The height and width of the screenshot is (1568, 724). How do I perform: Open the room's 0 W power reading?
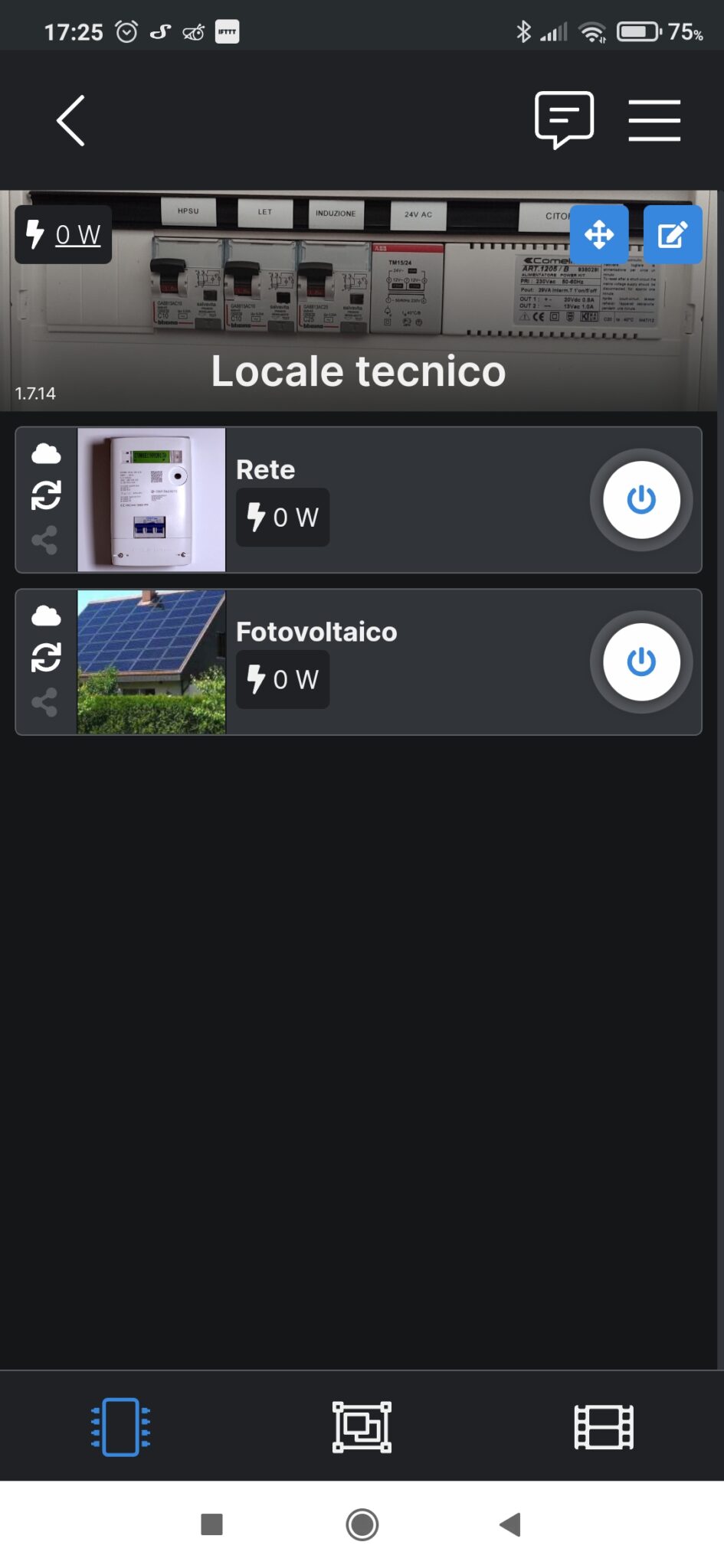coord(64,234)
